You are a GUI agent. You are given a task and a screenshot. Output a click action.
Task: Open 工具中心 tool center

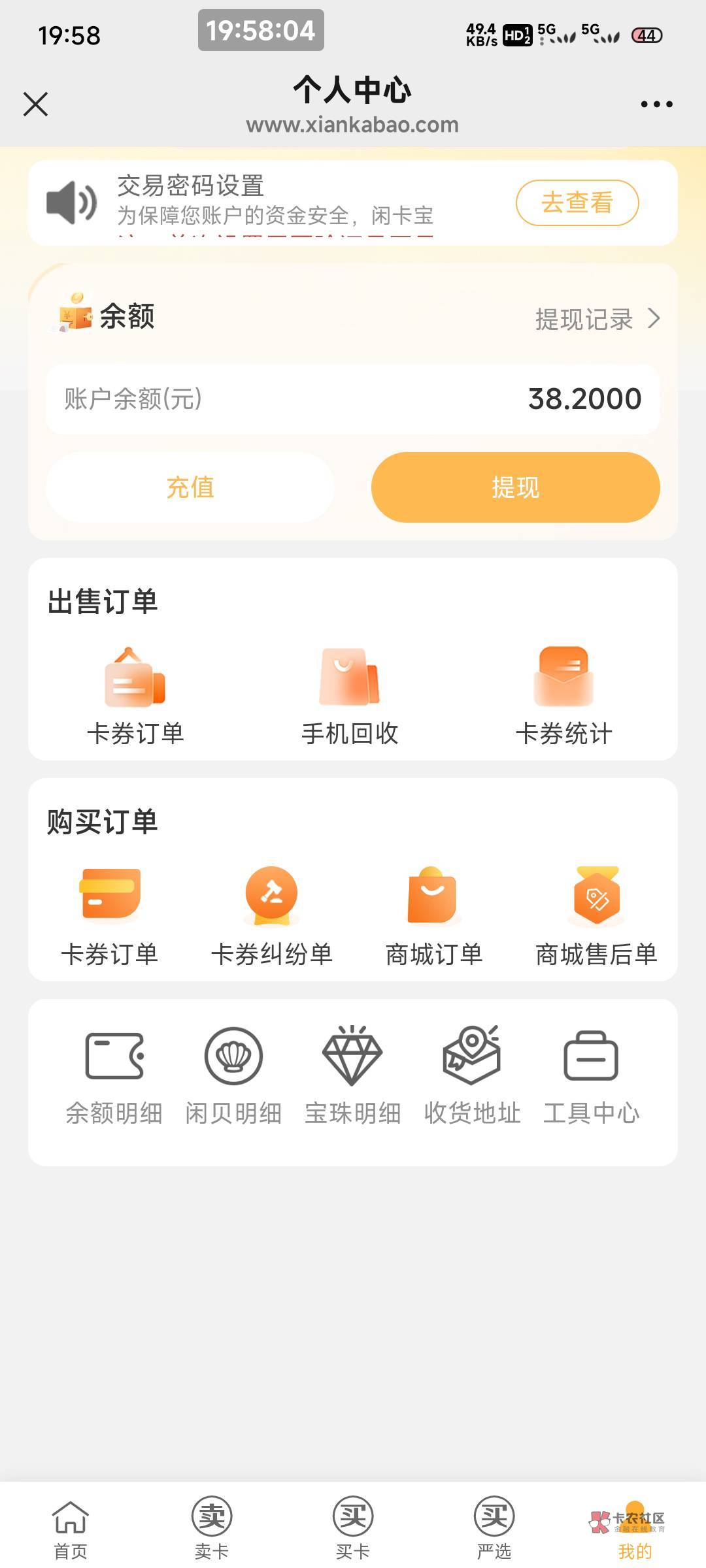(591, 1076)
